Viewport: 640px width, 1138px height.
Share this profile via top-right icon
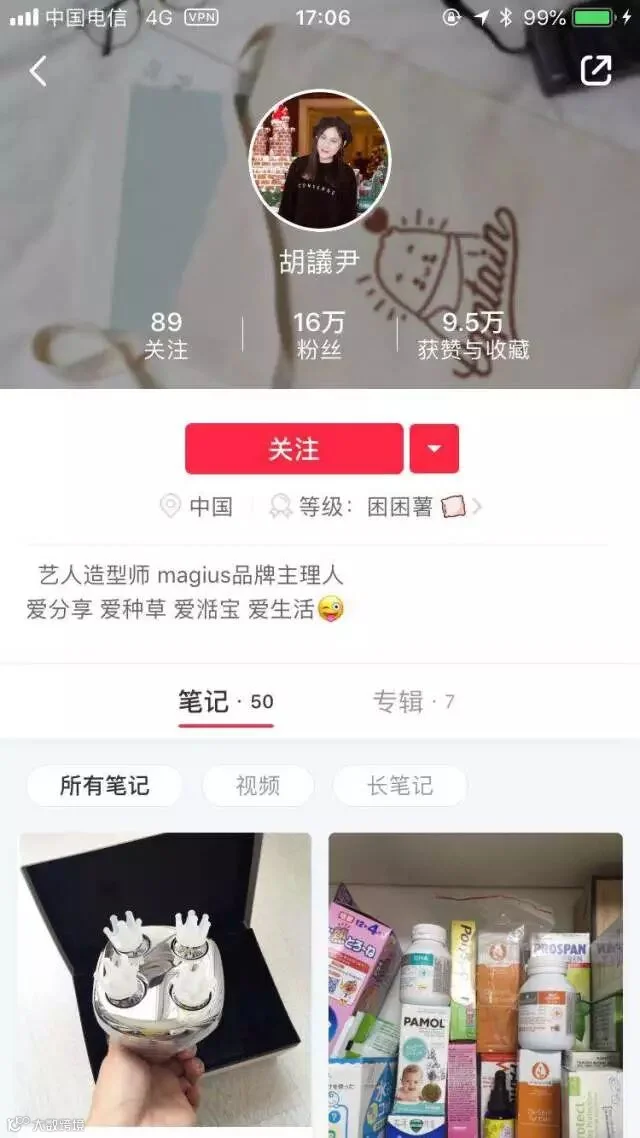point(596,70)
